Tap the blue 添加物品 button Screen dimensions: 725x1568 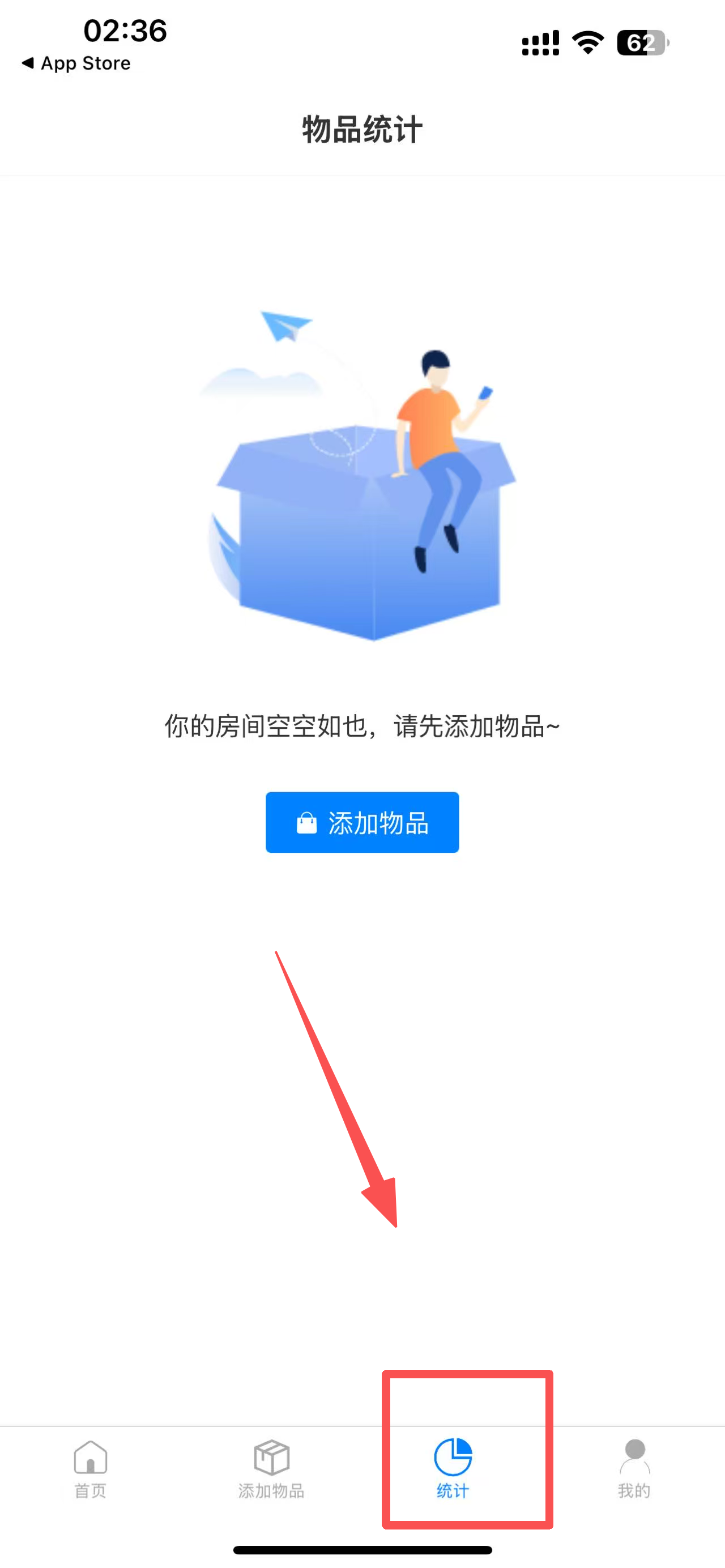coord(362,822)
